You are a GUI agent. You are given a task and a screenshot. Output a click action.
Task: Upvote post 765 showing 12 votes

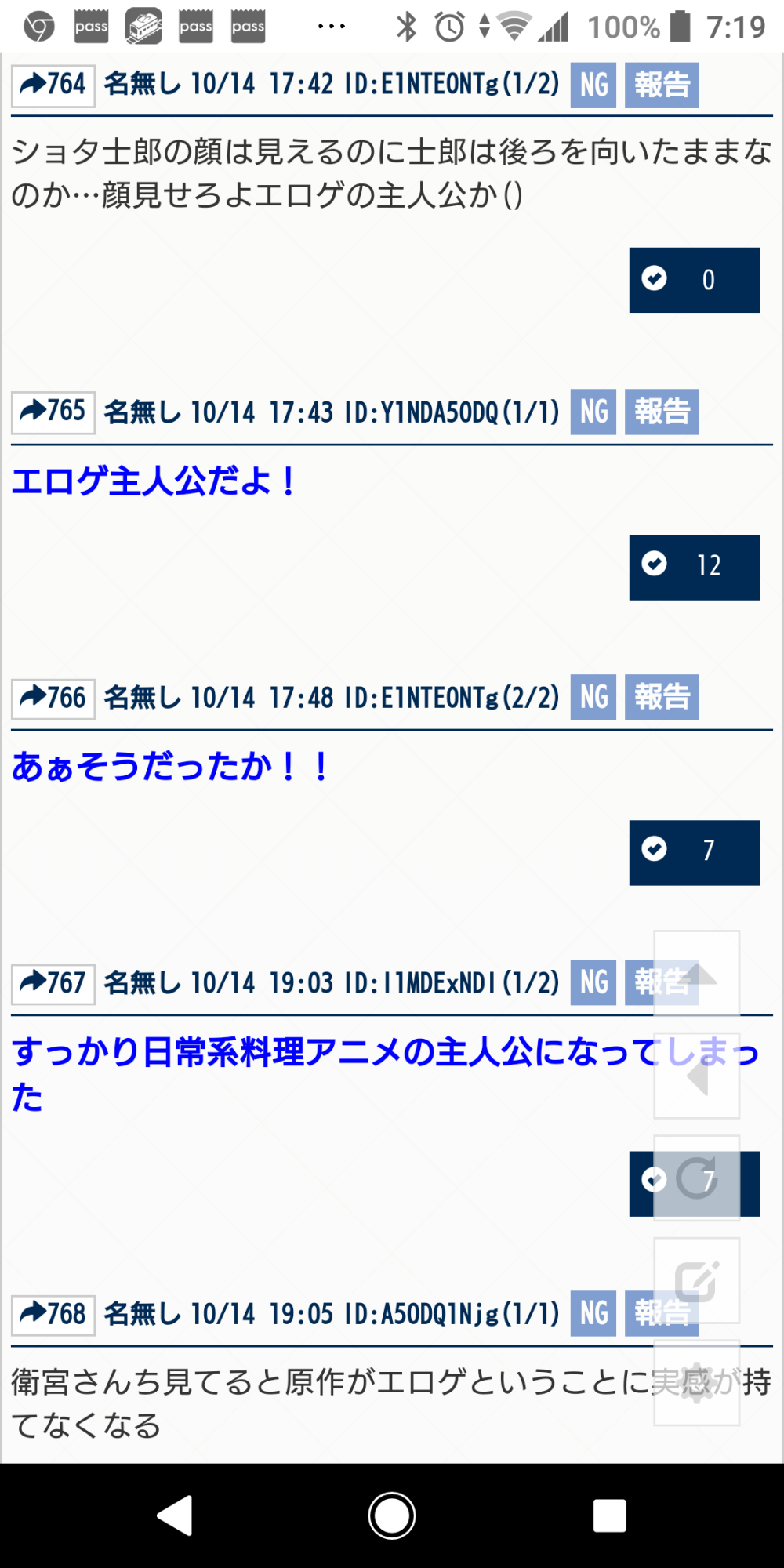click(x=694, y=567)
